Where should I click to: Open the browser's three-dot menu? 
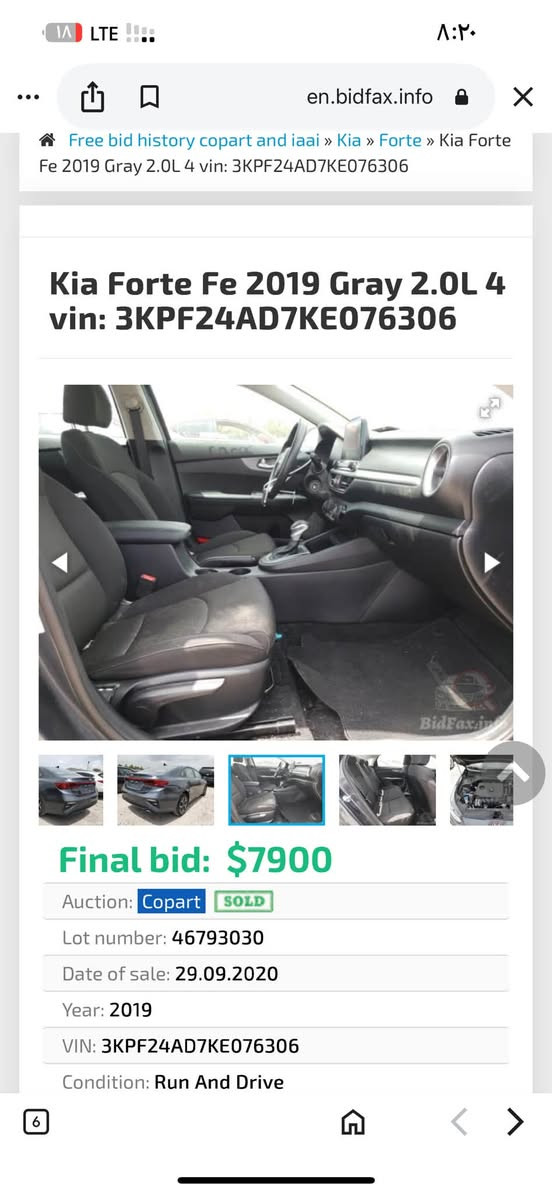(28, 97)
